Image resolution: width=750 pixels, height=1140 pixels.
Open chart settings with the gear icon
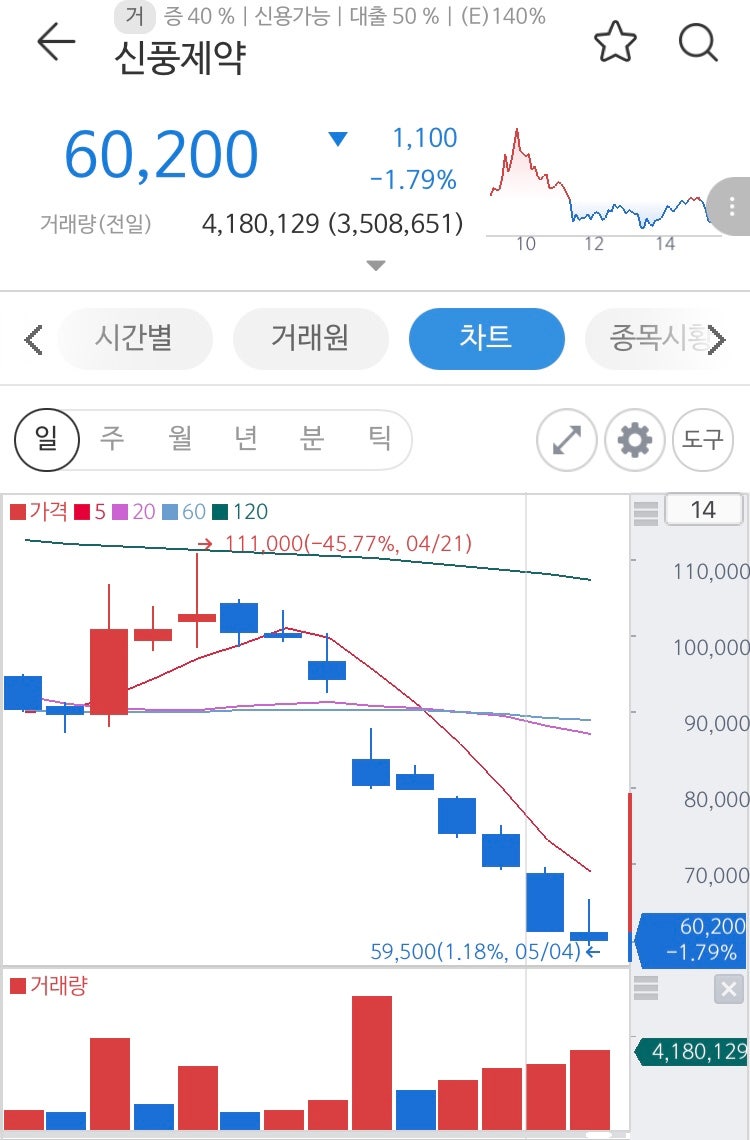[x=634, y=440]
